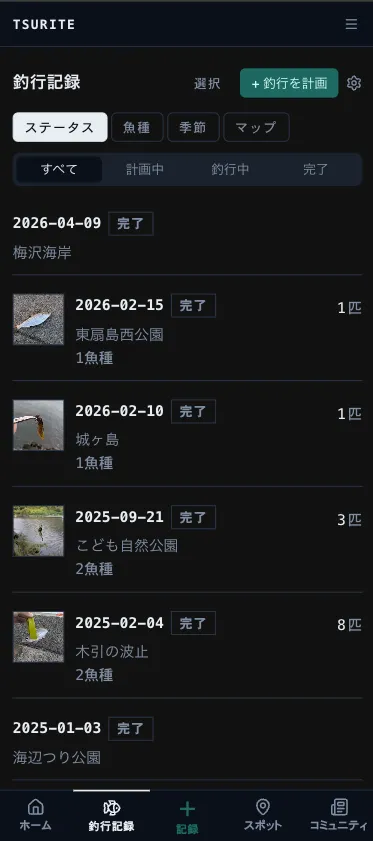373x841 pixels.
Task: Filter by 計画中 status
Action: (x=145, y=169)
